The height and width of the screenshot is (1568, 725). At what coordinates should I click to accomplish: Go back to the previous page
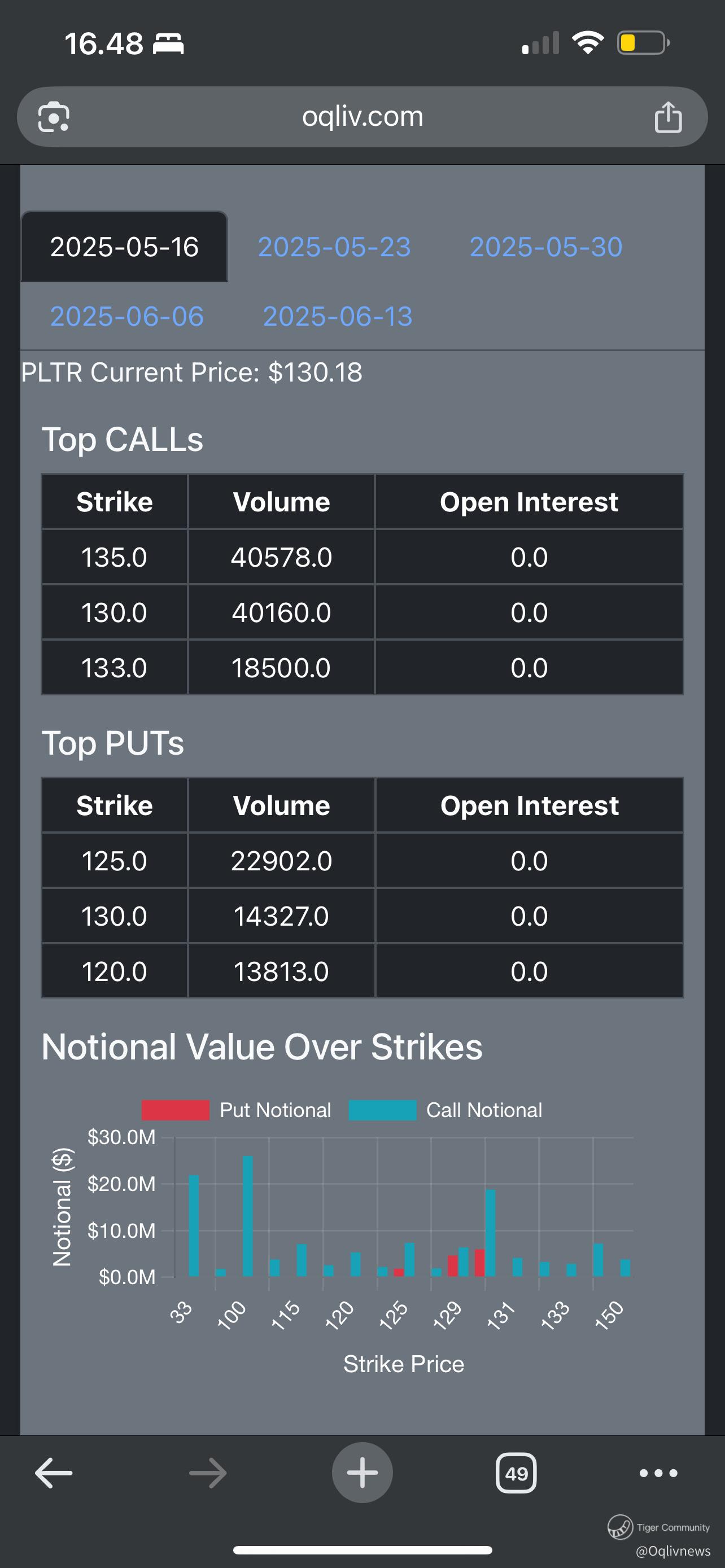coord(54,1473)
